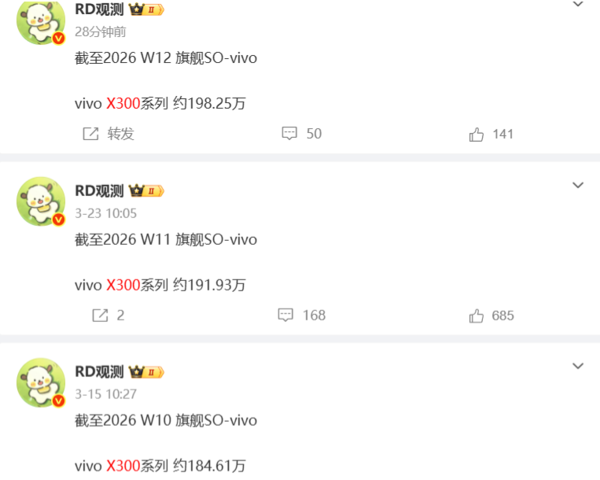
Task: Repost the W11 flagship post
Action: [x=108, y=315]
